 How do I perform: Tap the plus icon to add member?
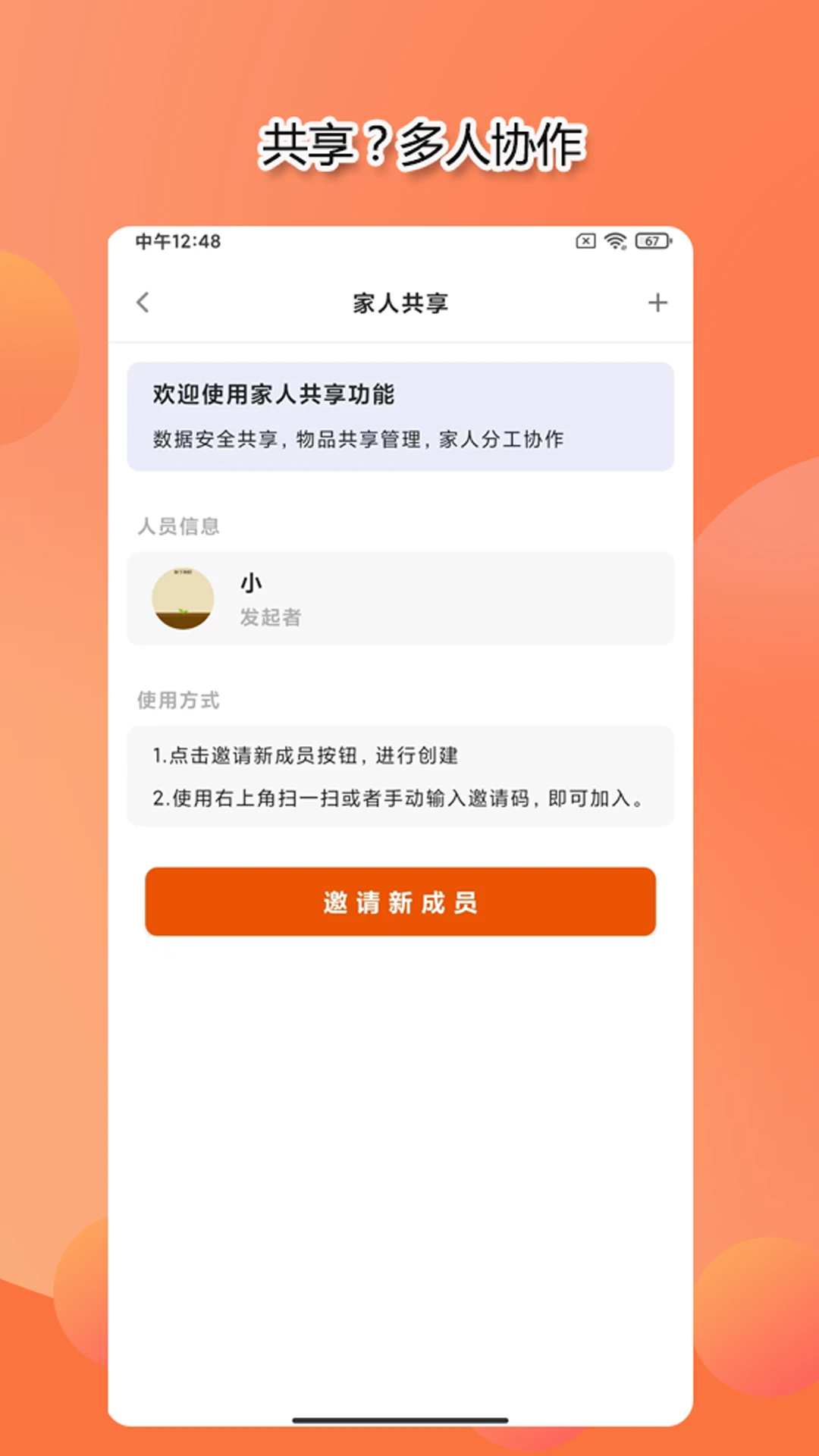(658, 302)
